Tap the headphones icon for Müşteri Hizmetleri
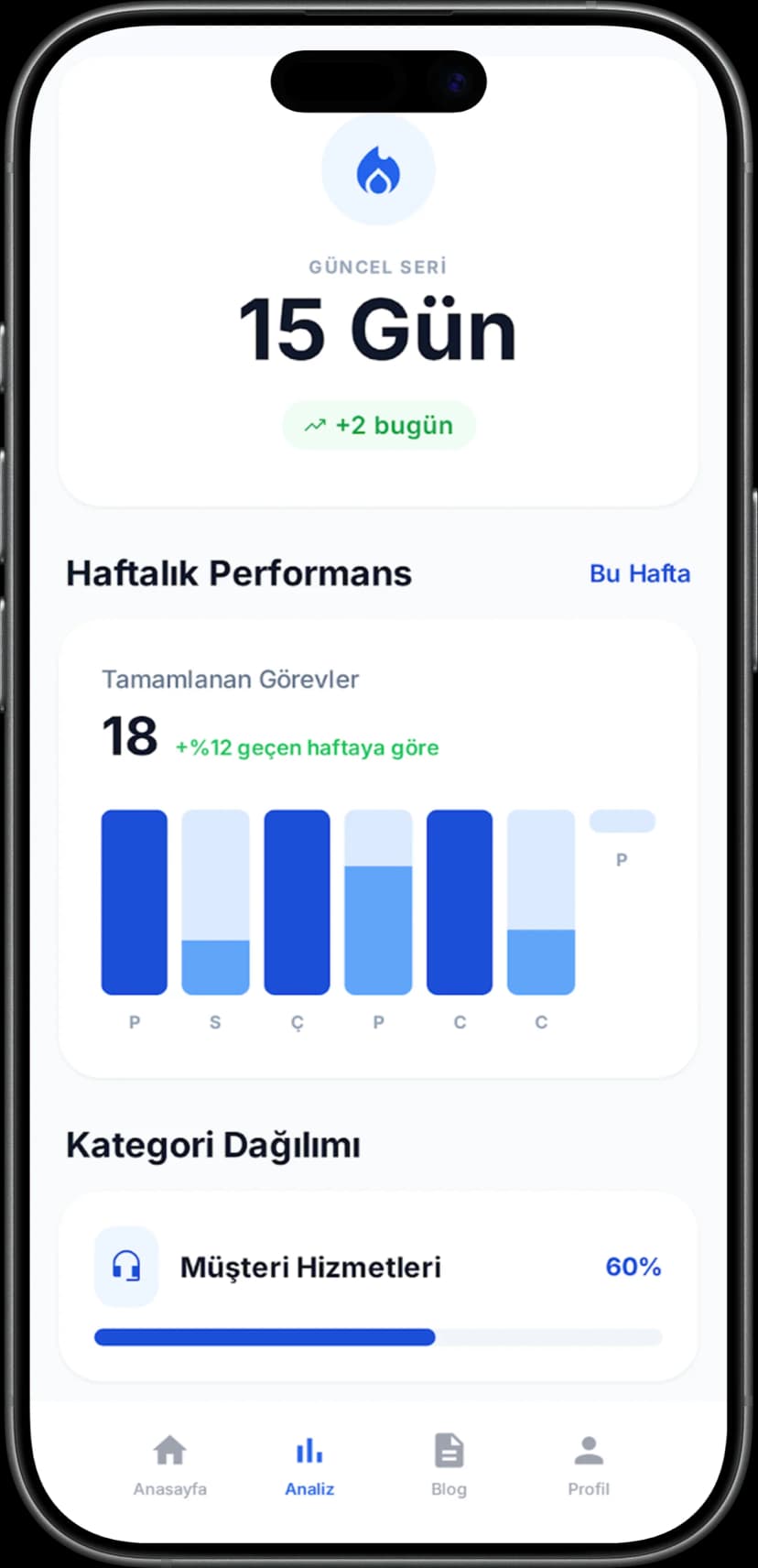758x1568 pixels. [x=125, y=1268]
